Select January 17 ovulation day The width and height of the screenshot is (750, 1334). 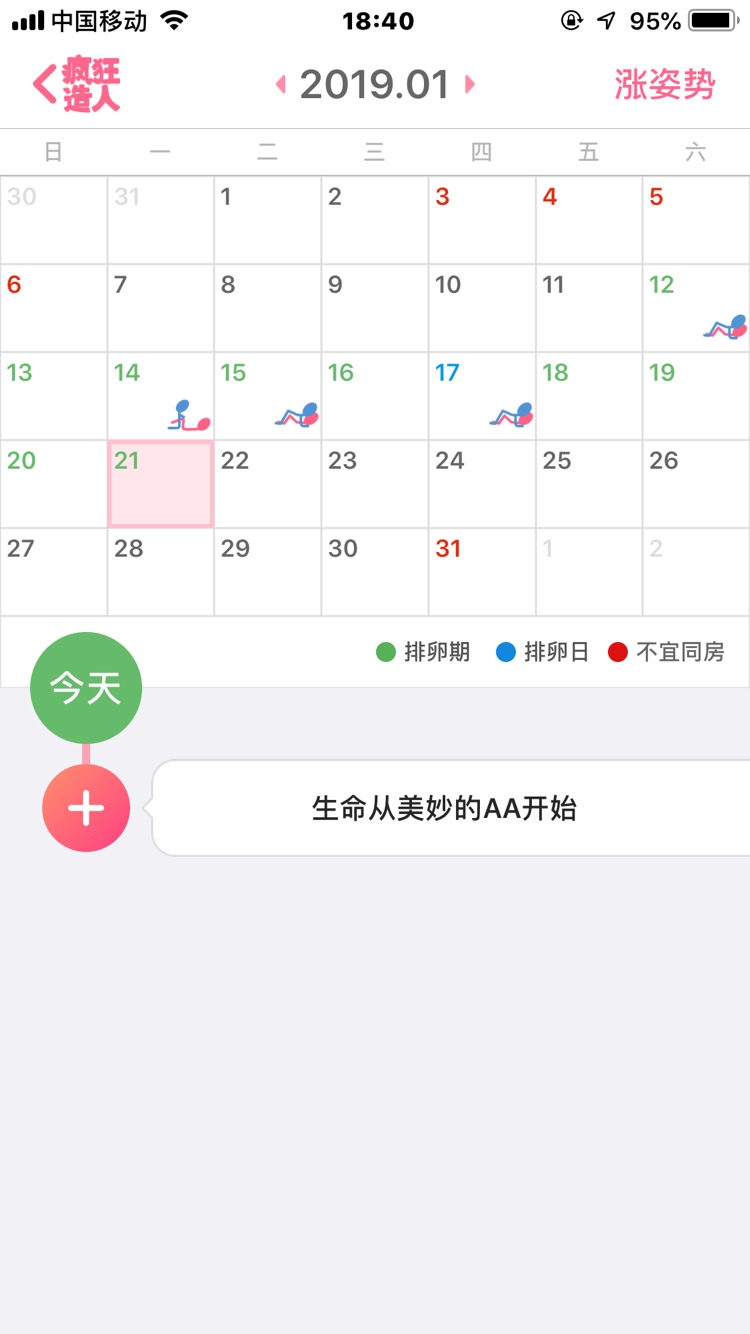tap(482, 396)
